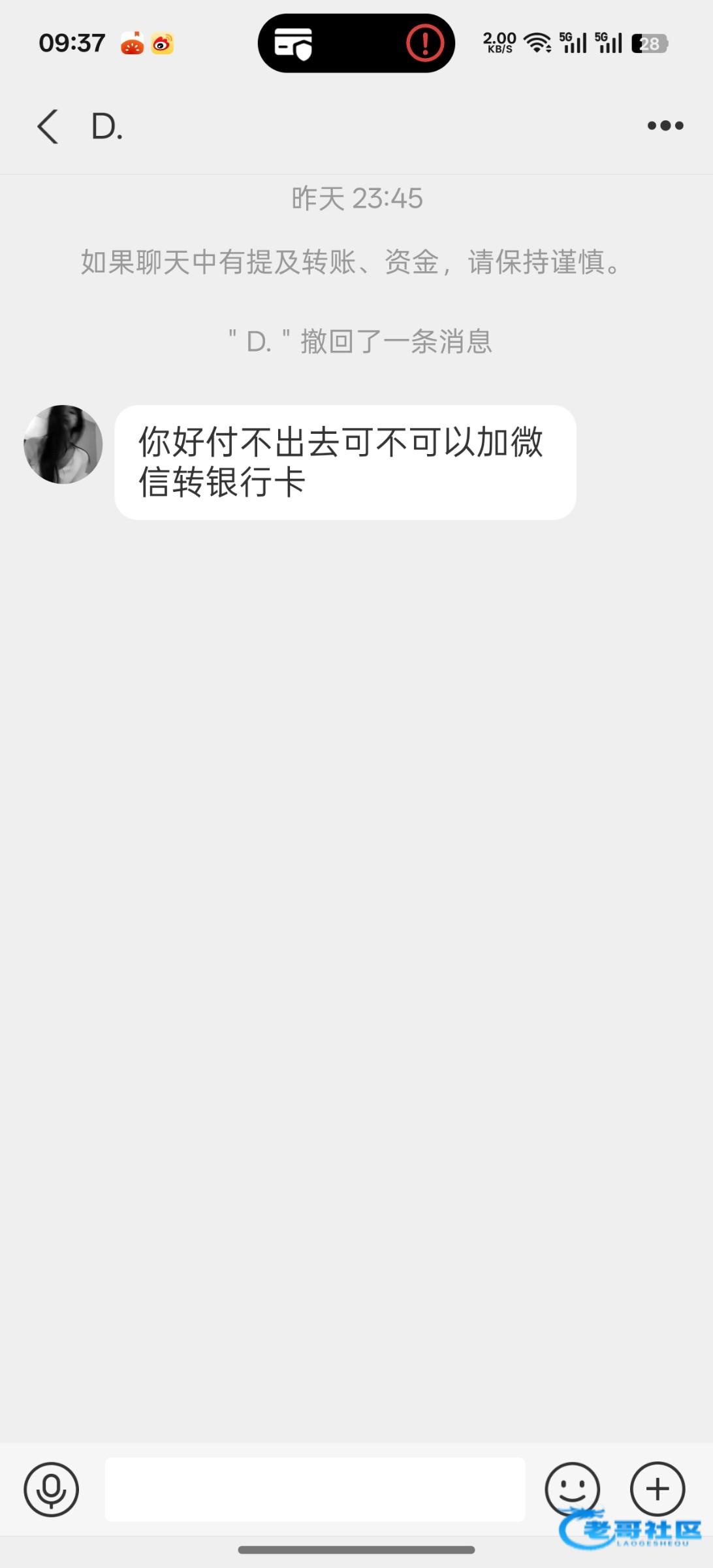Open D.'s profile avatar
This screenshot has height=1568, width=713.
click(x=63, y=444)
